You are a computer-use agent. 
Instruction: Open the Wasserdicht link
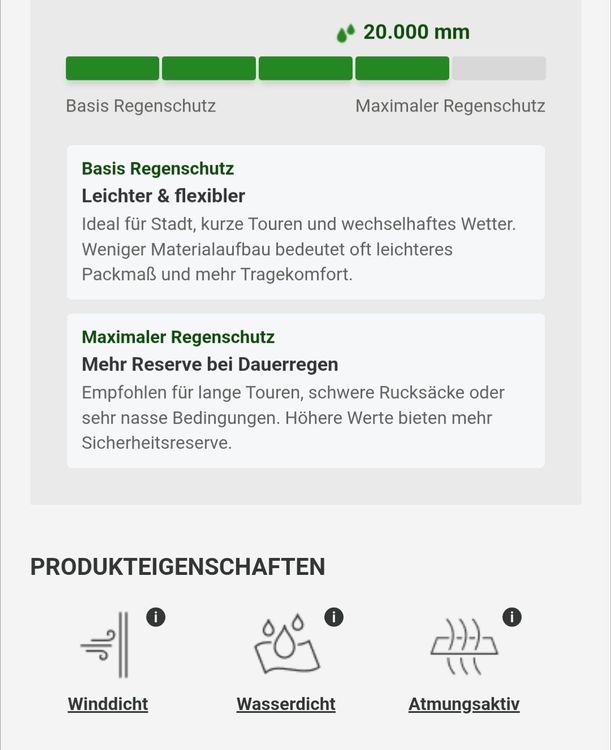286,704
